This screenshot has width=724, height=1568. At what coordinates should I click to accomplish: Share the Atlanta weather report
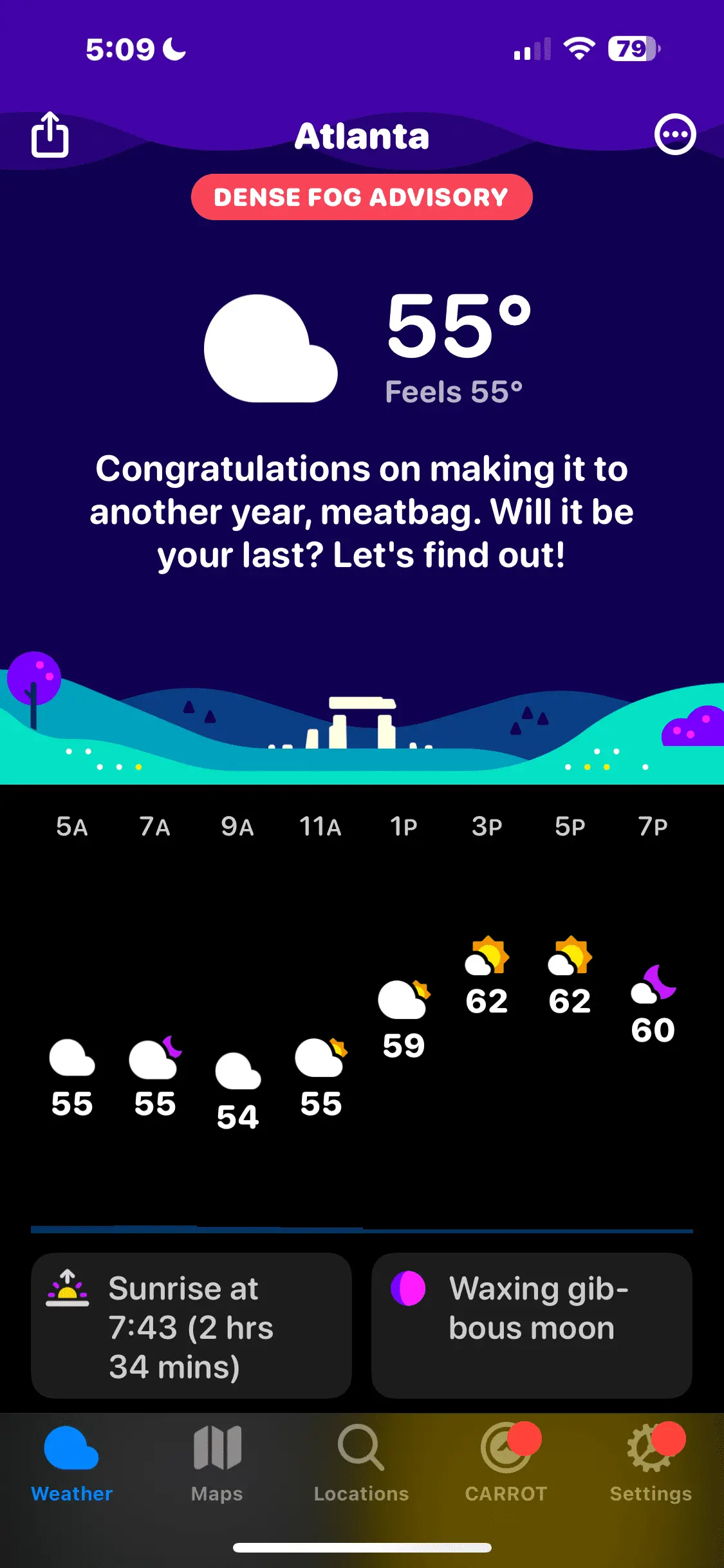[50, 135]
